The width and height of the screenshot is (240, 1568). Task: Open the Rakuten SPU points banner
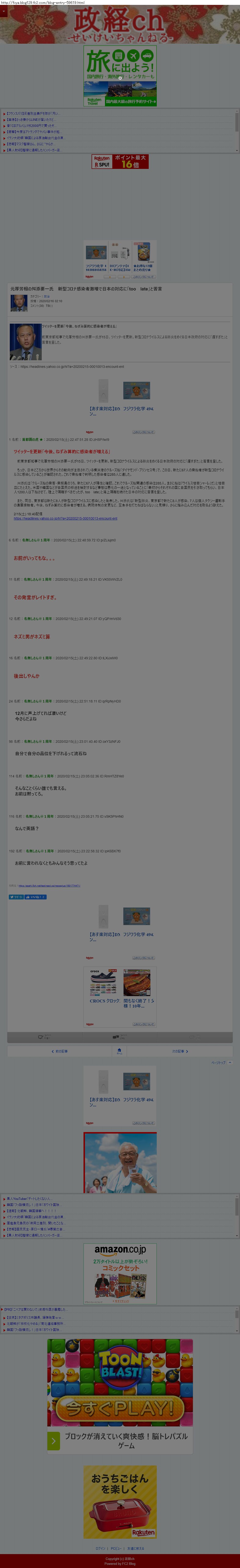120,161
